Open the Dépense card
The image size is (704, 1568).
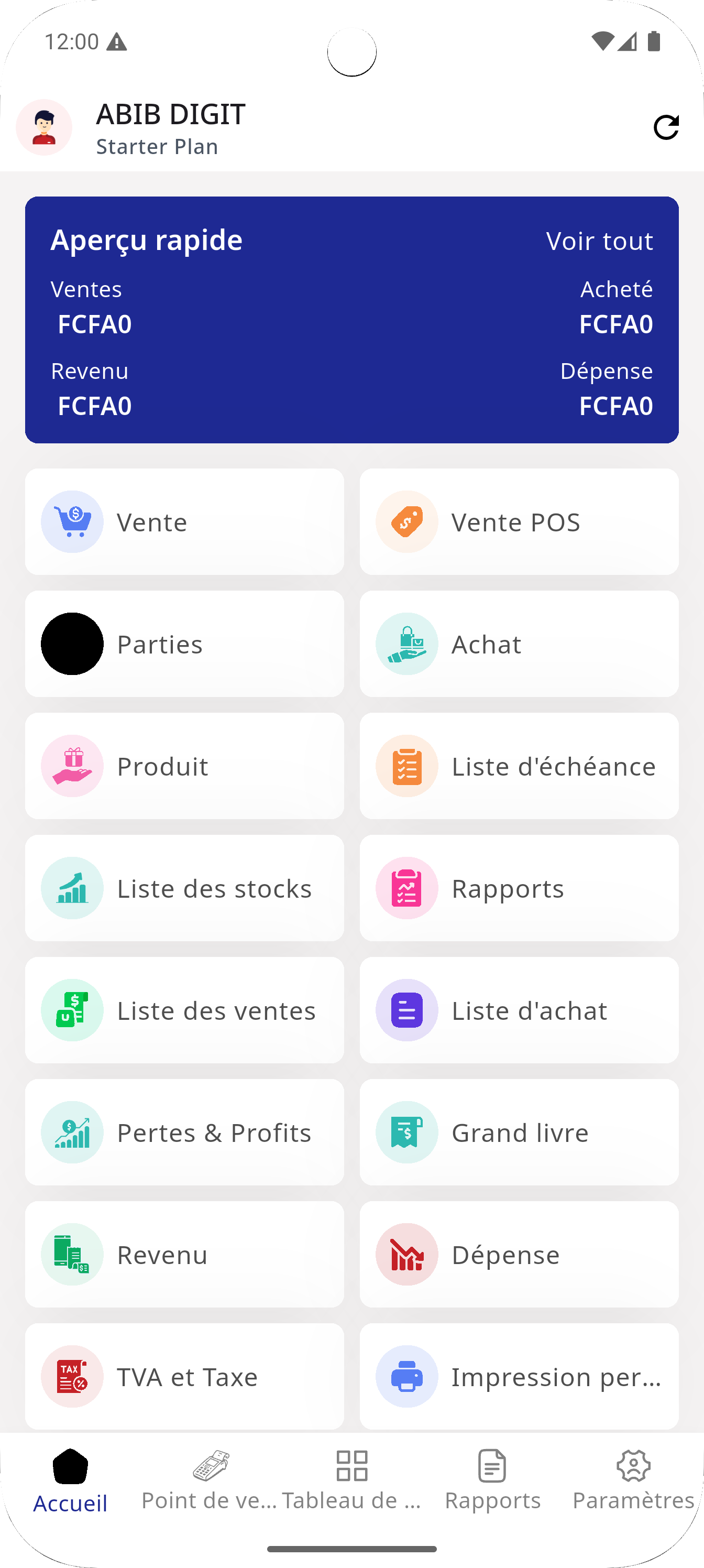519,1255
